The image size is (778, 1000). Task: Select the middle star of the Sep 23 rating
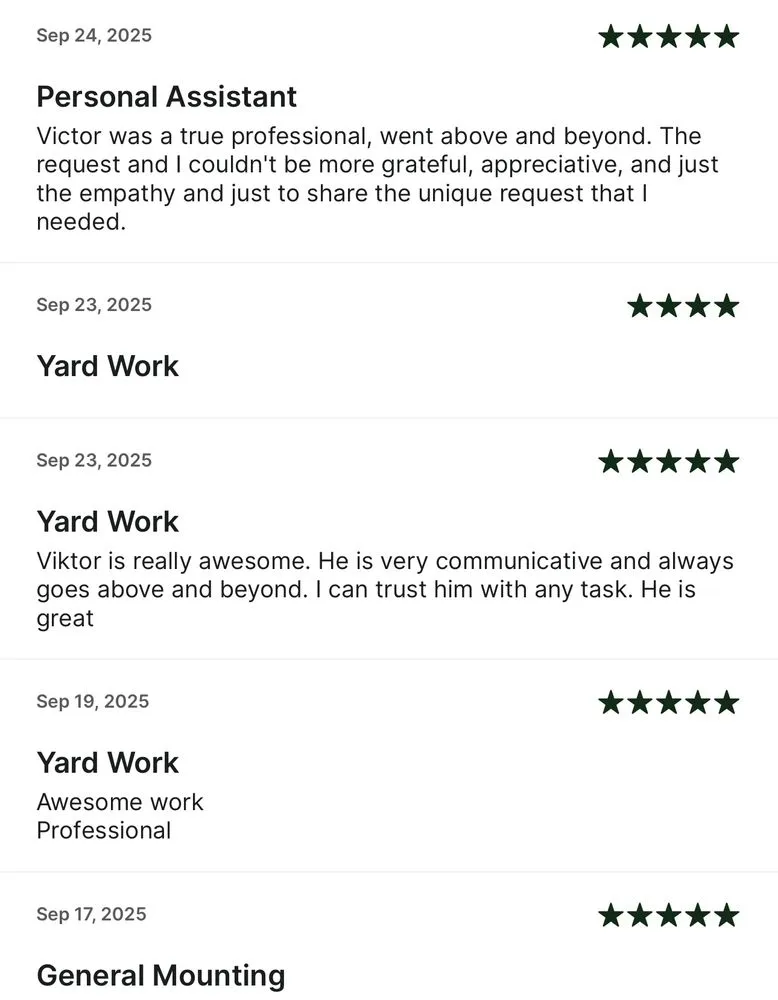(x=670, y=461)
